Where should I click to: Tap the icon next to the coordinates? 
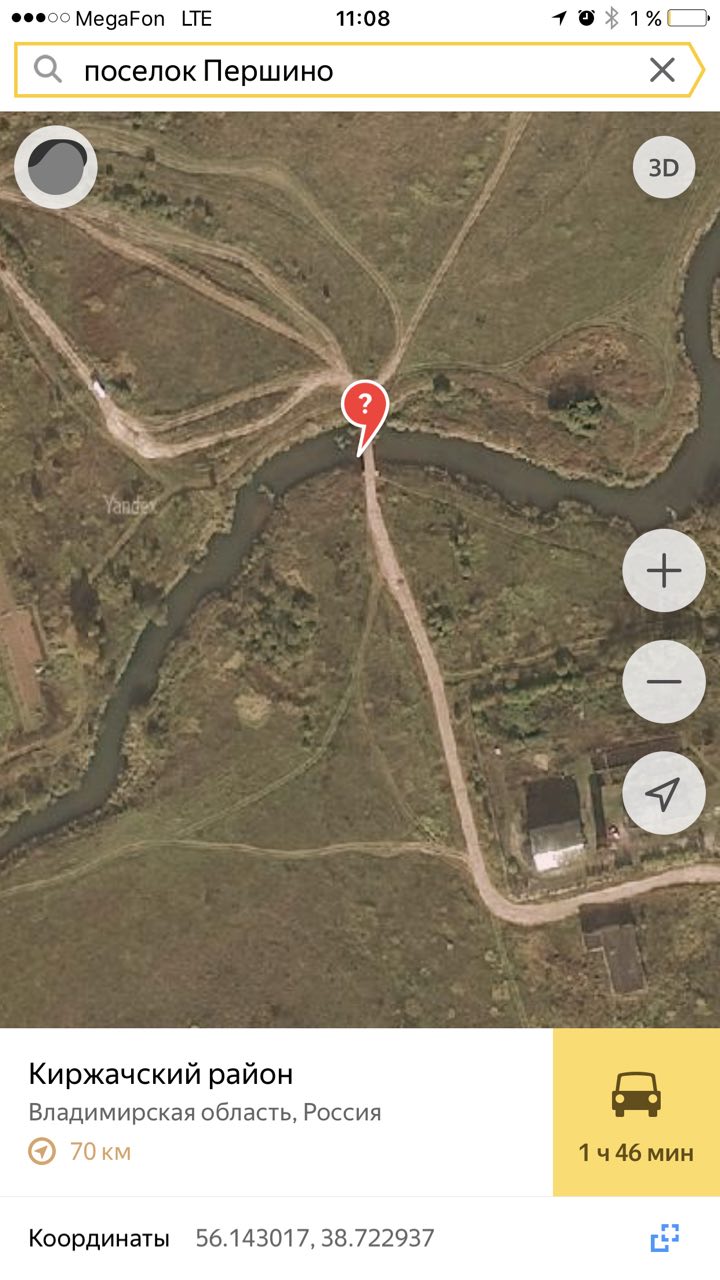665,1238
